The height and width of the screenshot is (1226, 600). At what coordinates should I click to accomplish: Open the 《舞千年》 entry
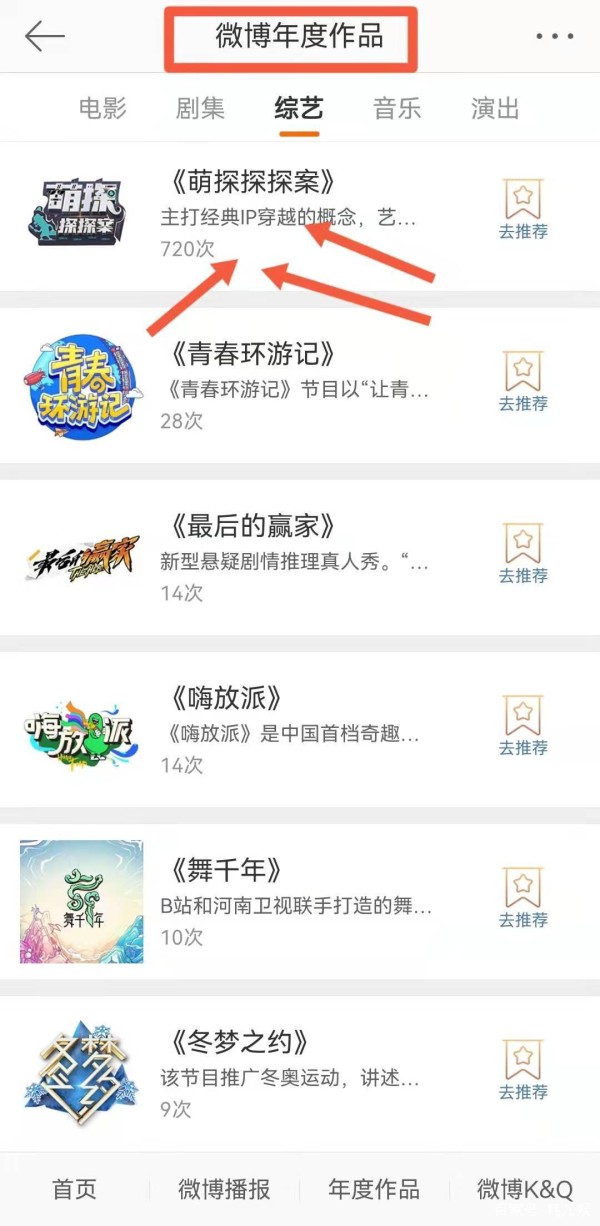point(300,904)
